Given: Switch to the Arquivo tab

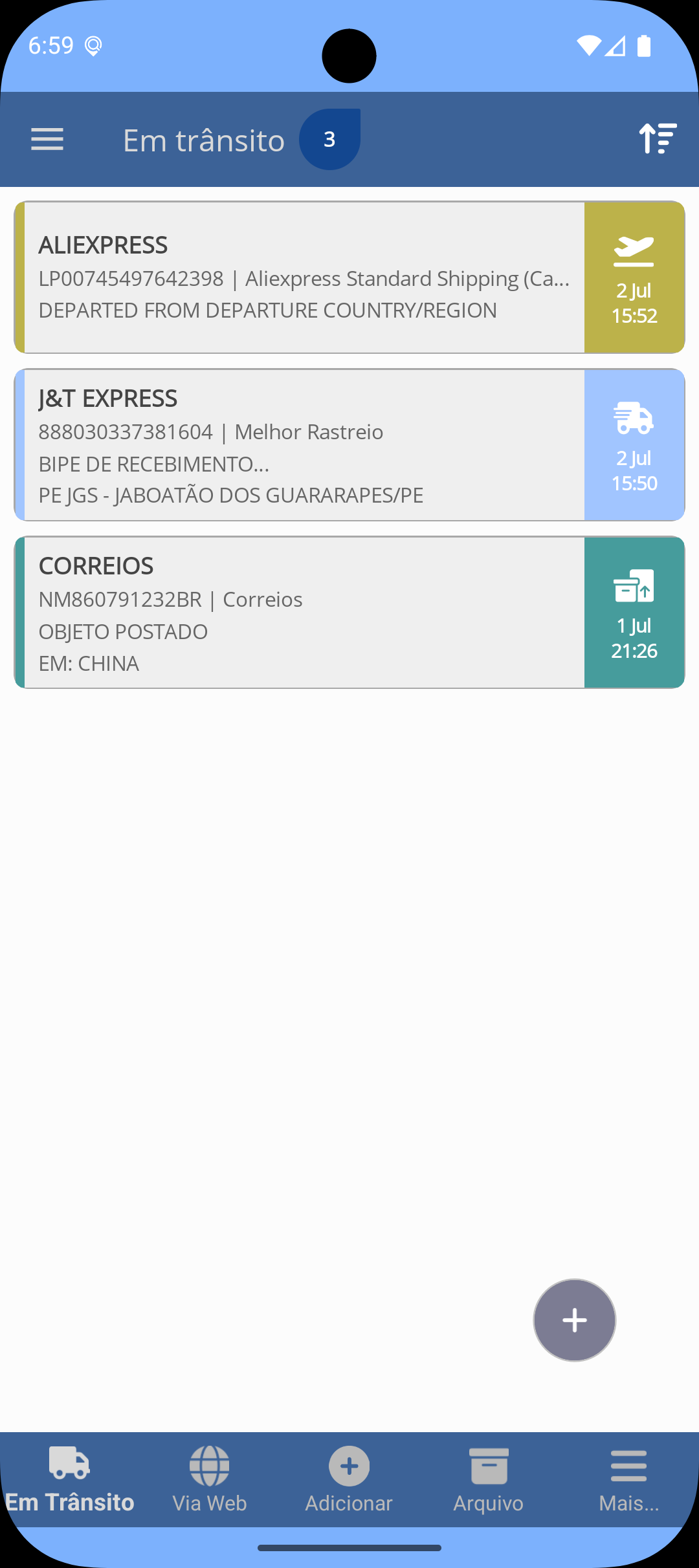Looking at the screenshot, I should pyautogui.click(x=489, y=1481).
